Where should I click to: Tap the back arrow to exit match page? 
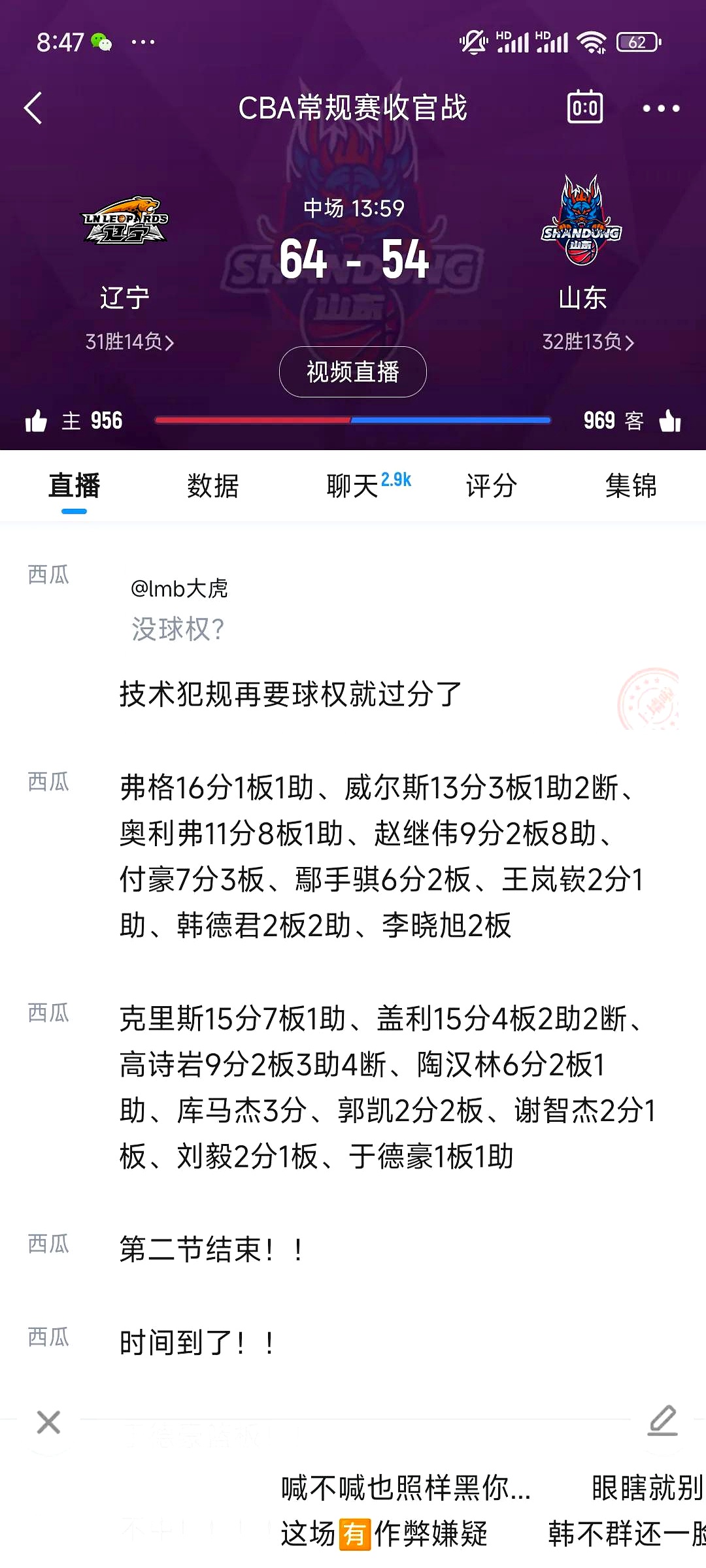coord(33,108)
